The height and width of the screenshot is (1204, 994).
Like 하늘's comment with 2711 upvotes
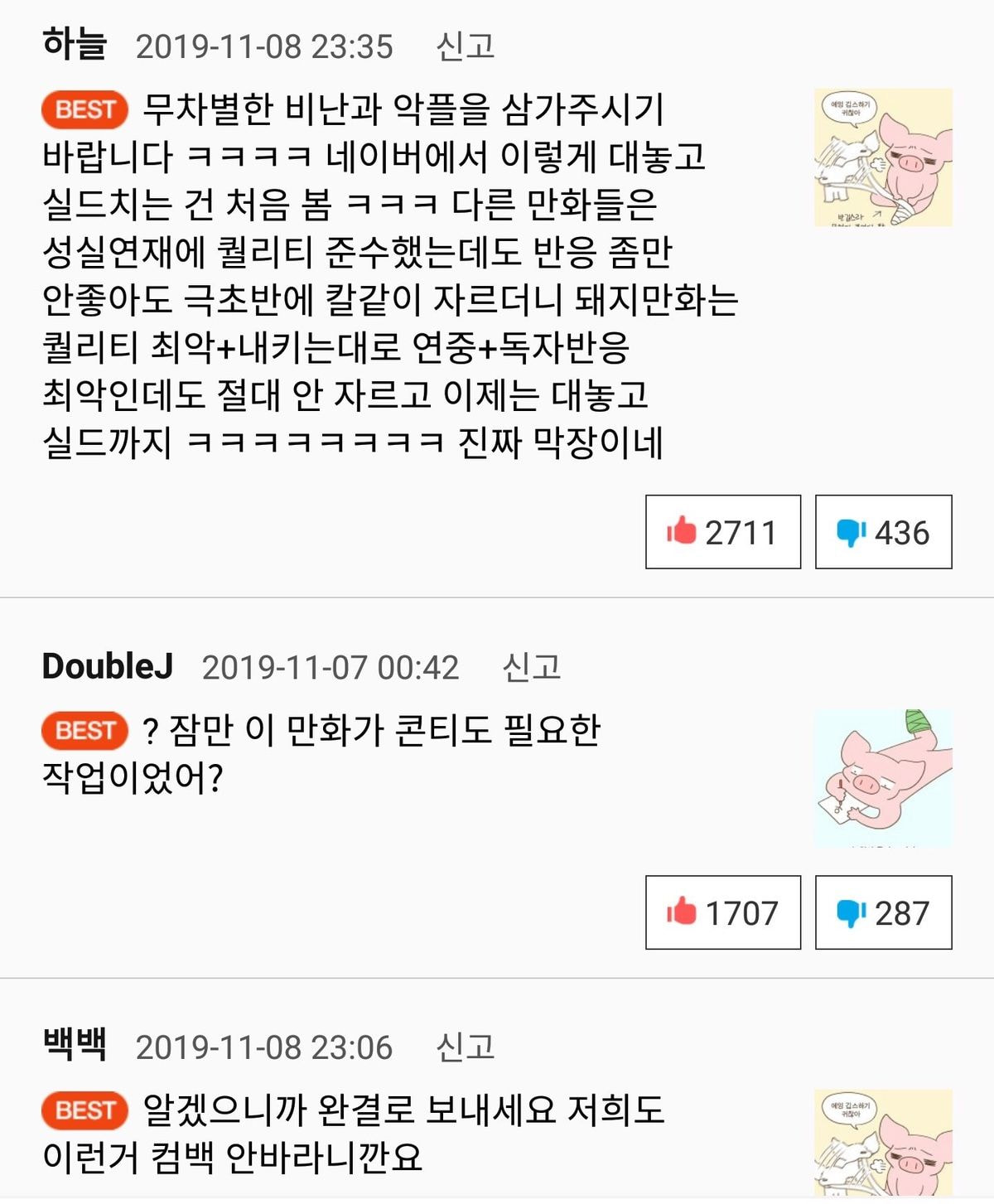click(x=722, y=532)
